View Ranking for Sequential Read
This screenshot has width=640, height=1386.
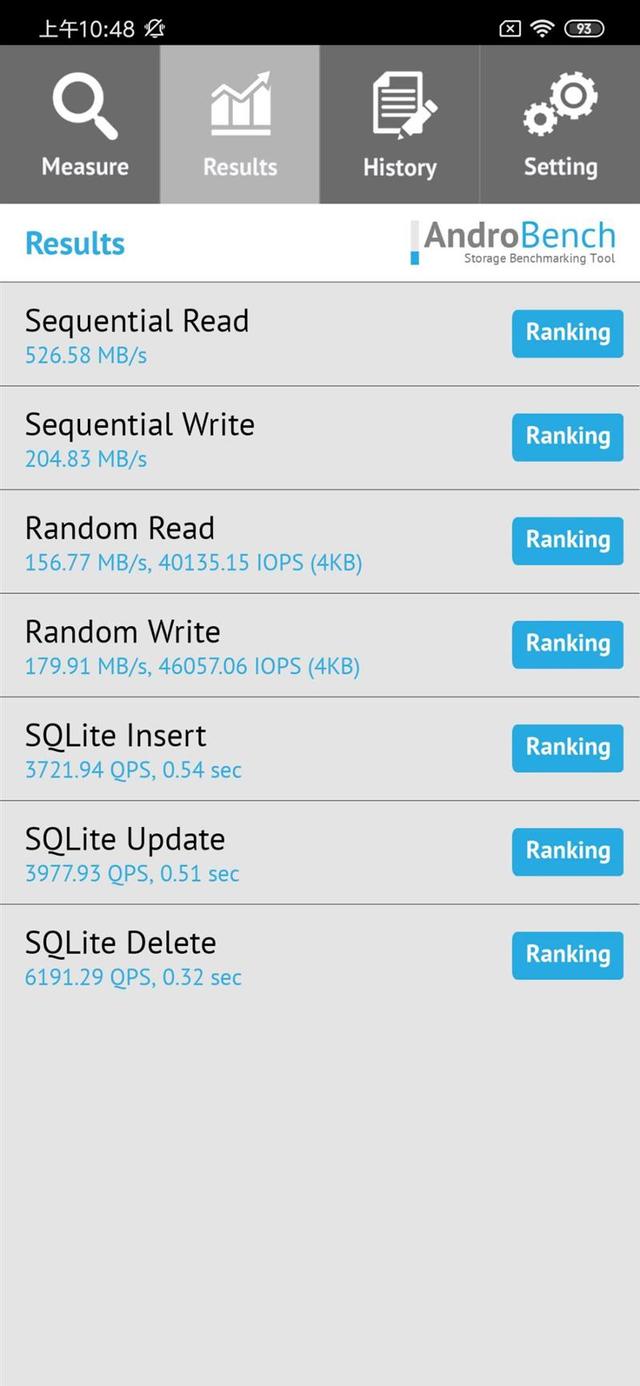(x=567, y=333)
